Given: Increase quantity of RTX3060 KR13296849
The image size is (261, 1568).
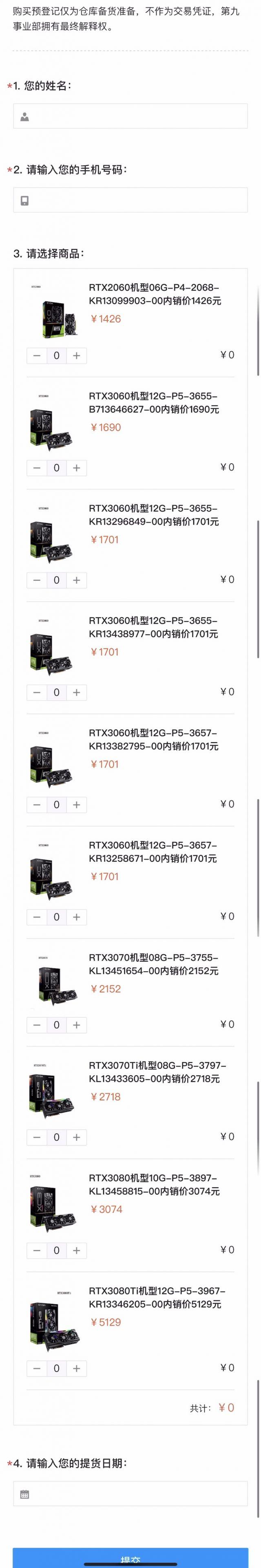Looking at the screenshot, I should click(x=77, y=580).
